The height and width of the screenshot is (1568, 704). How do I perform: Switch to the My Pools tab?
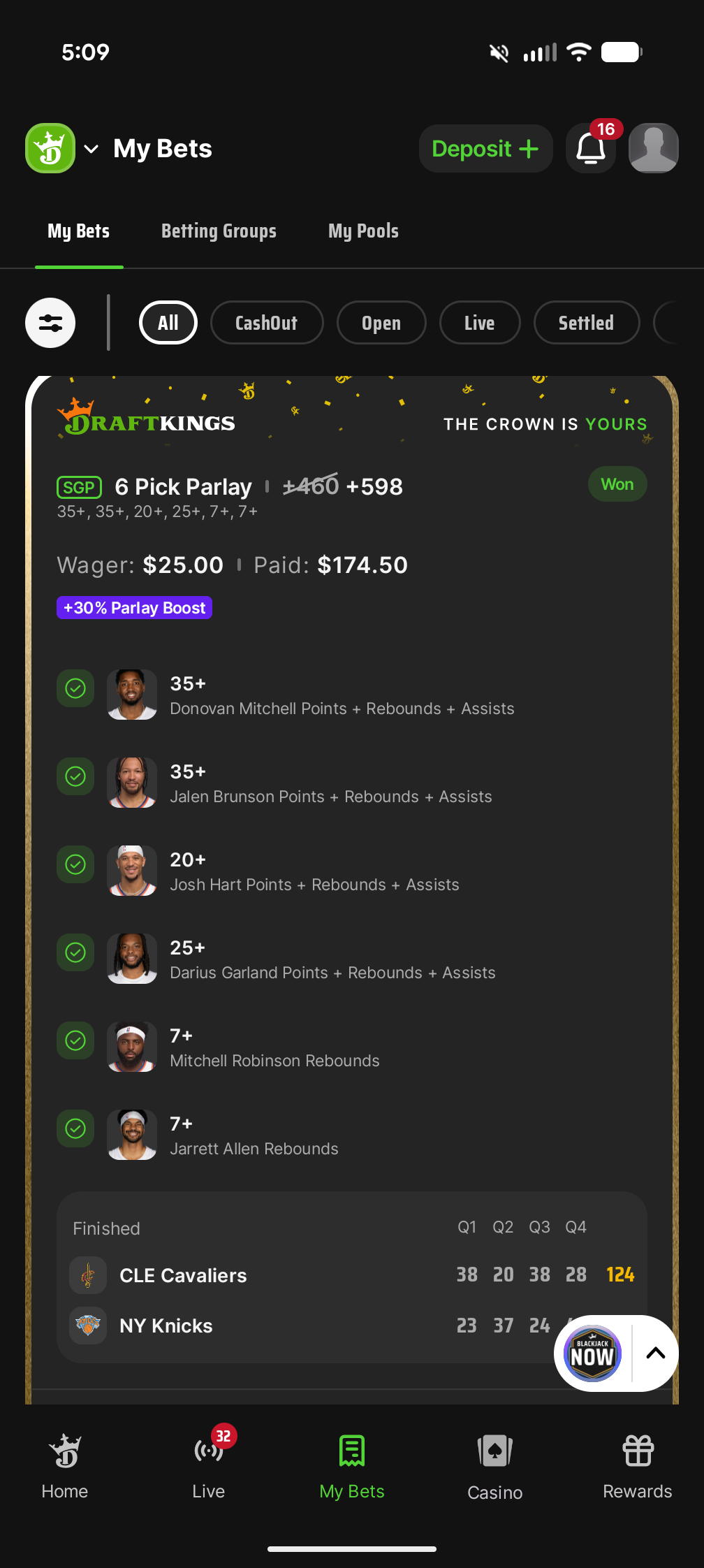pyautogui.click(x=363, y=231)
